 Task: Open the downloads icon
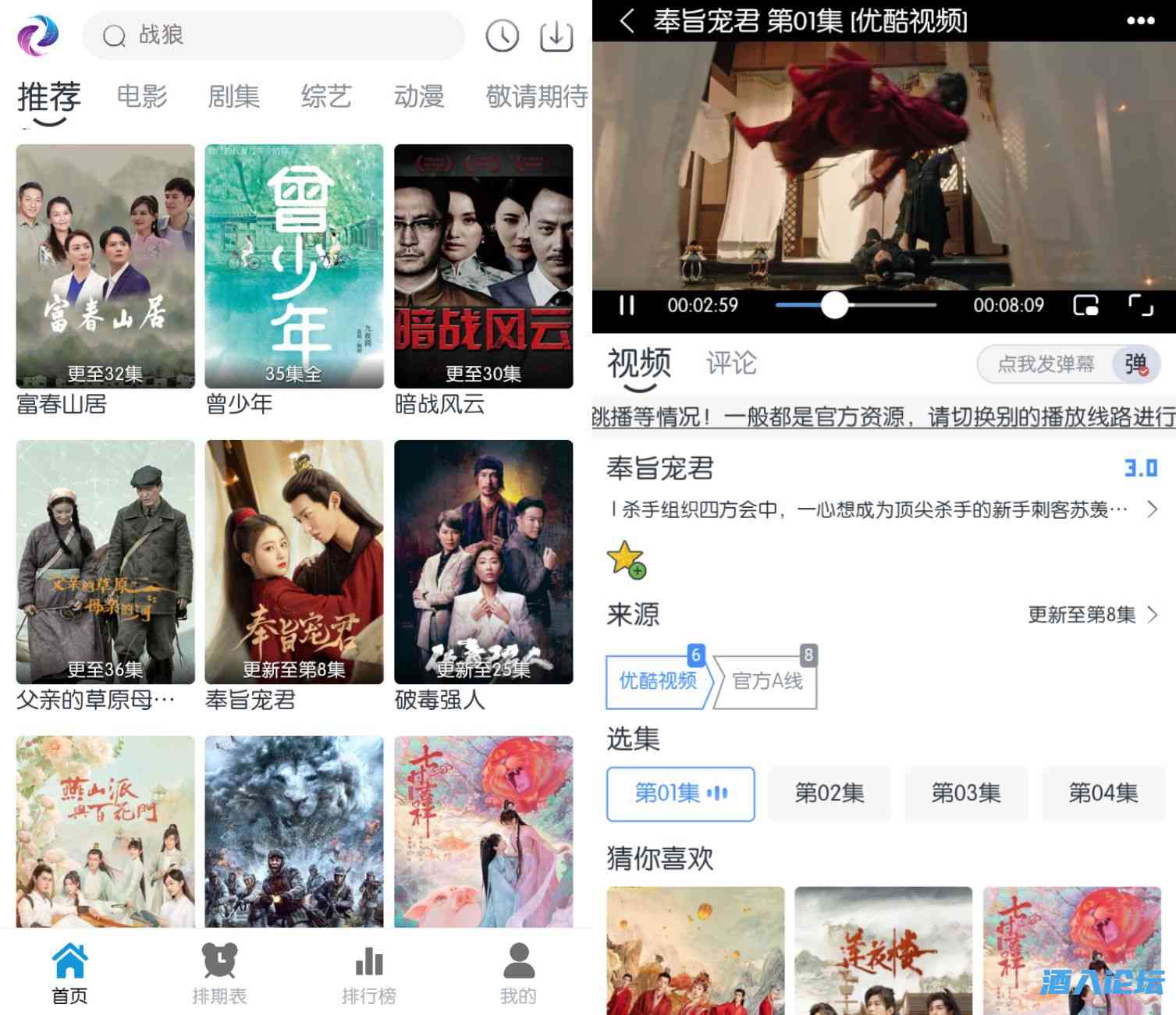(556, 35)
